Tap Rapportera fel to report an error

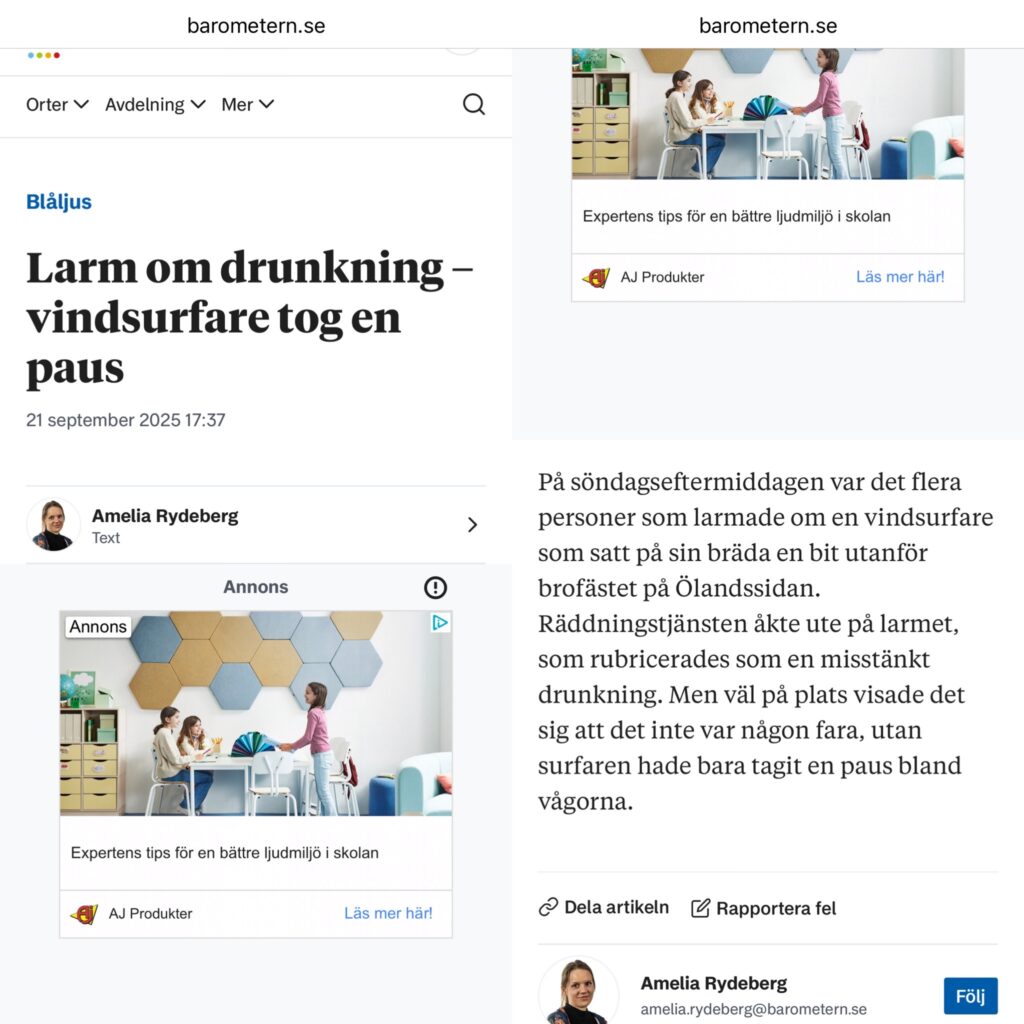tap(764, 908)
